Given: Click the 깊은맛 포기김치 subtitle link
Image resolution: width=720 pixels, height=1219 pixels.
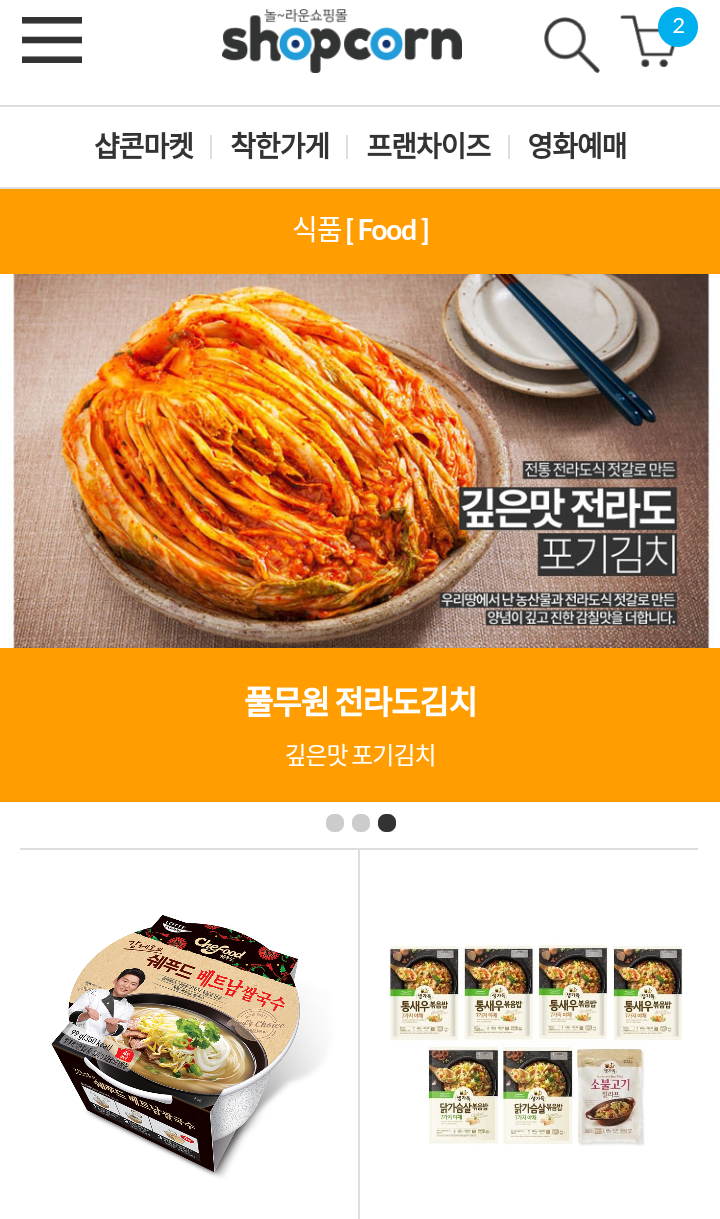Looking at the screenshot, I should point(360,757).
